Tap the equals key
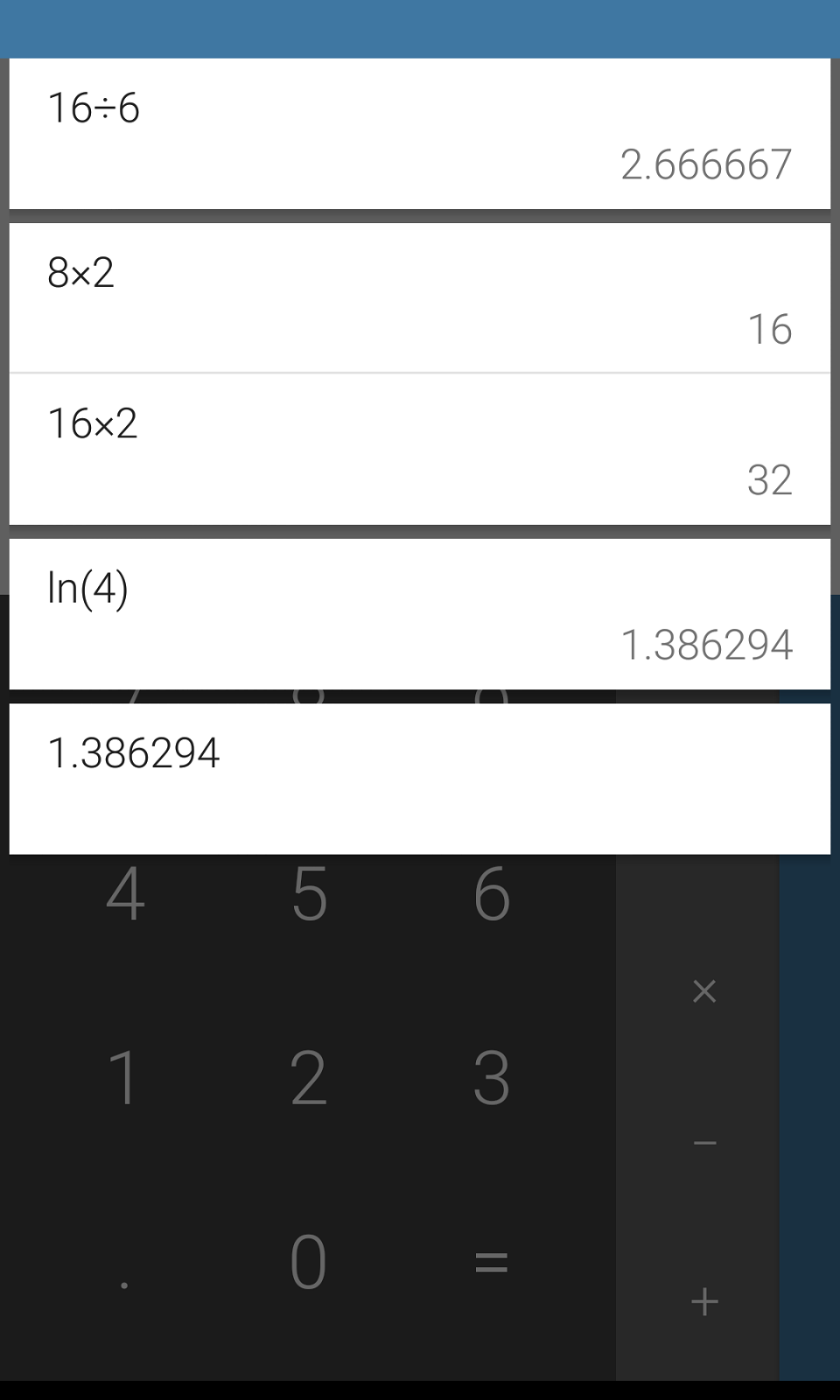This screenshot has width=840, height=1400. click(492, 1262)
